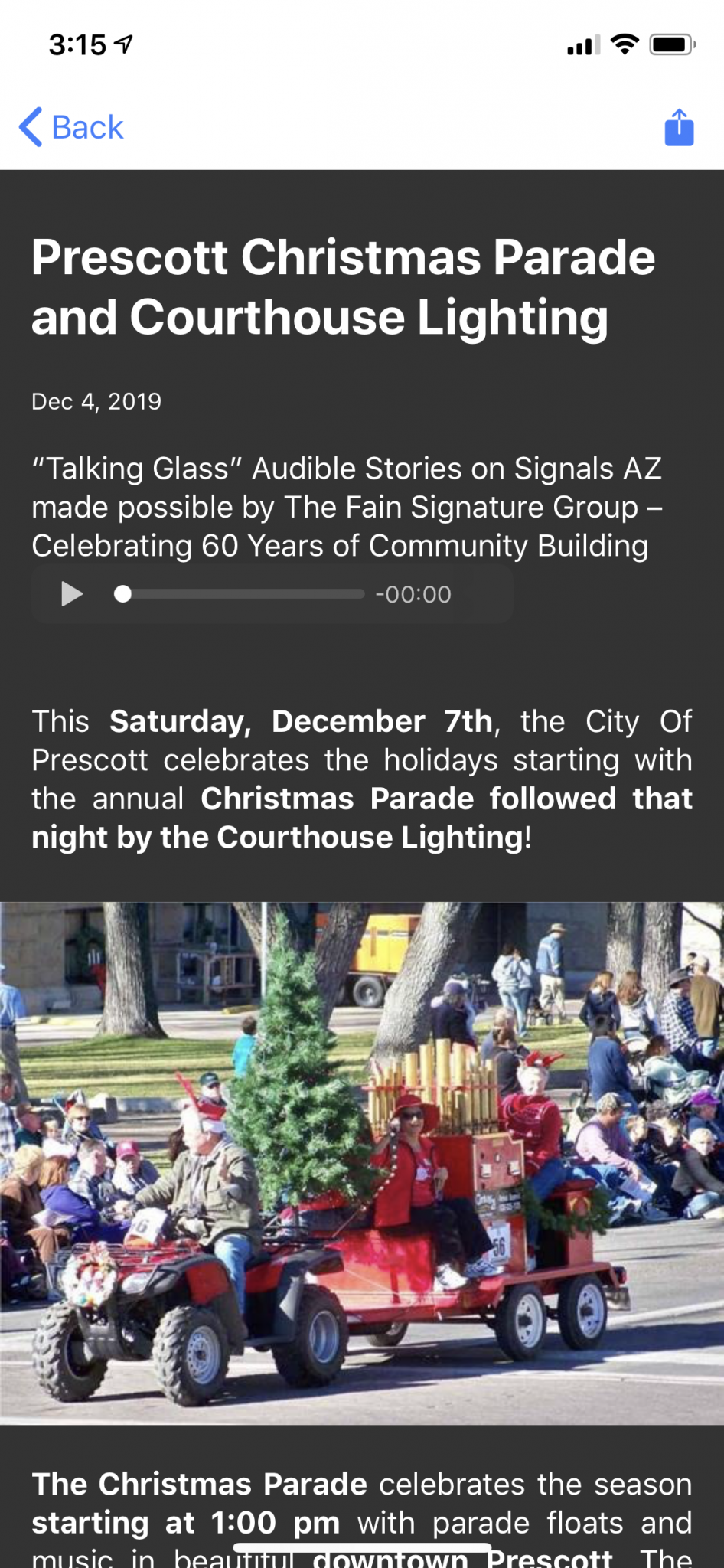
Task: Go back to the previous screen
Action: [71, 127]
